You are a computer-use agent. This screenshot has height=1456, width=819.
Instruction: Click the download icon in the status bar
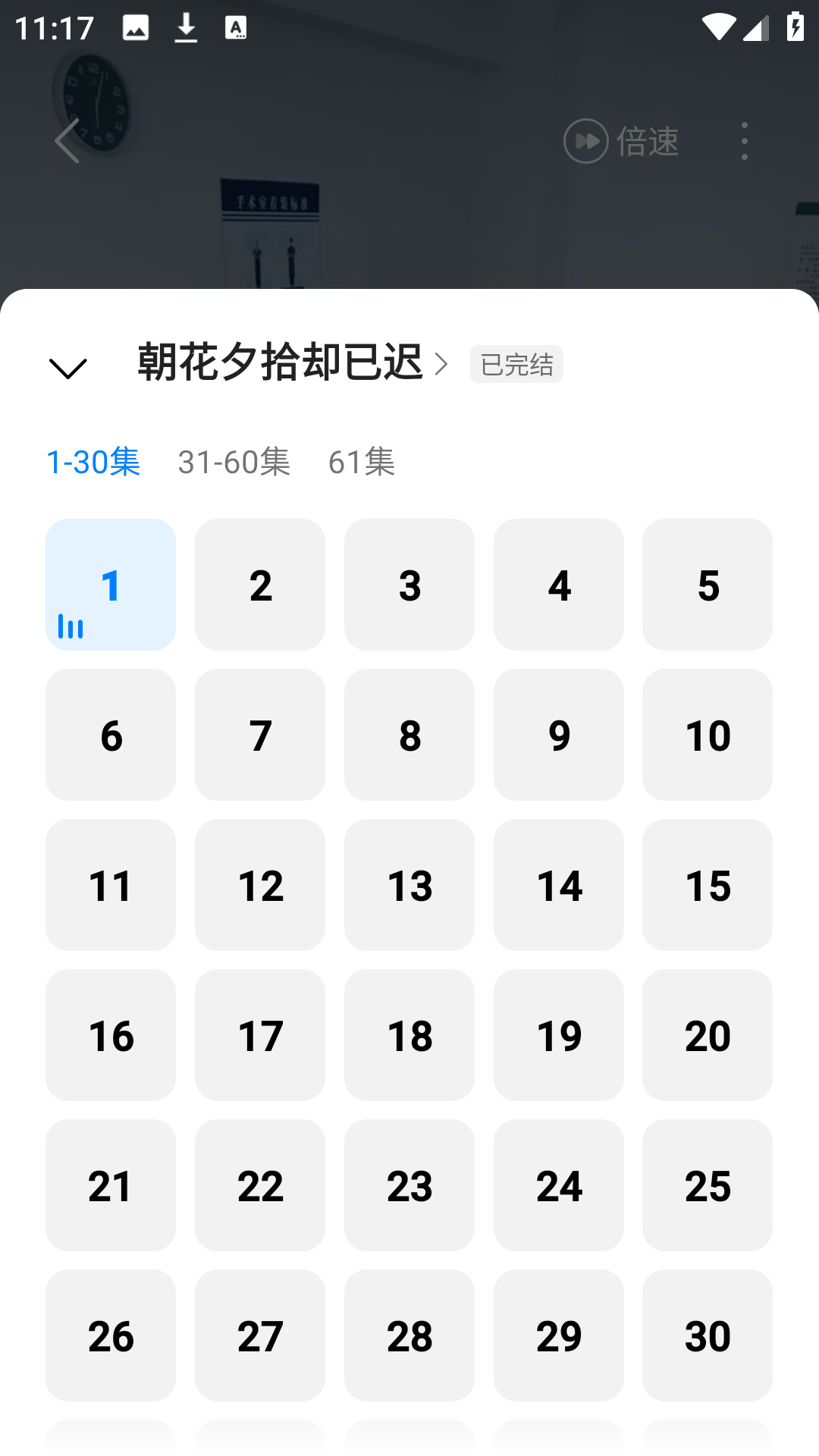(184, 27)
